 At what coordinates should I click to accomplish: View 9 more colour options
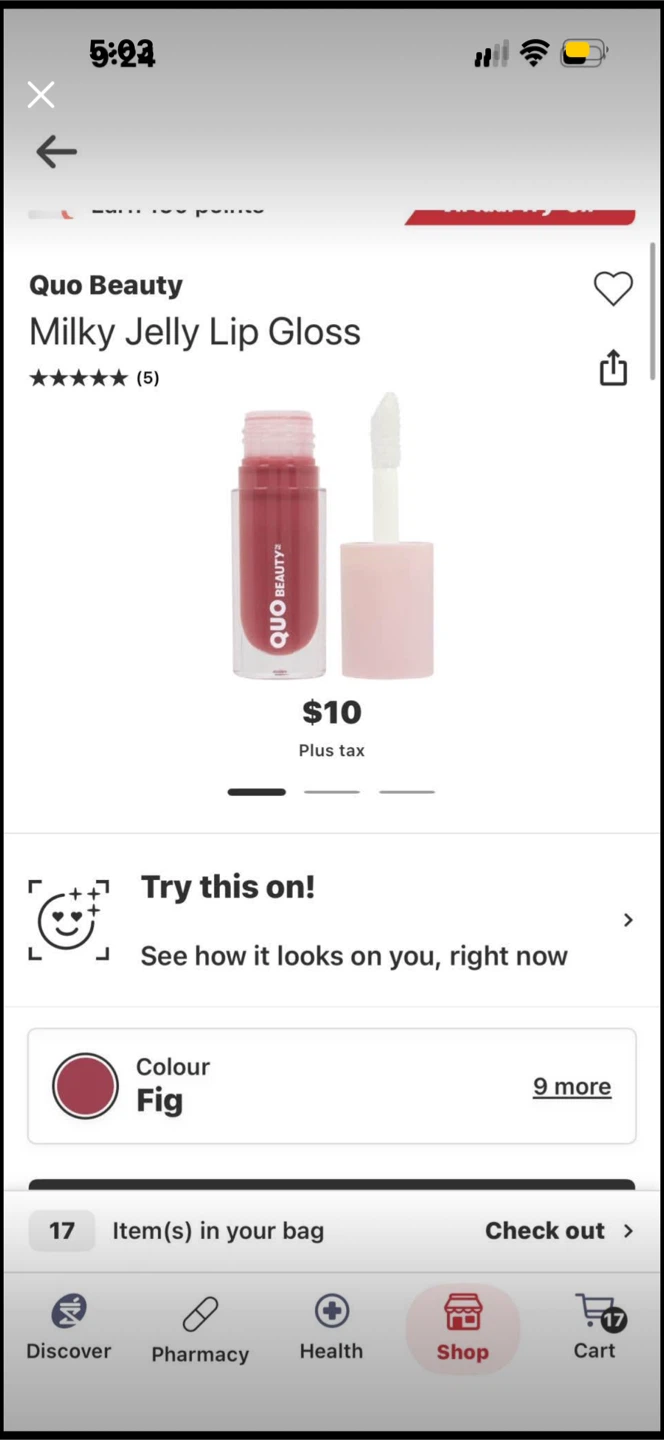tap(572, 1086)
